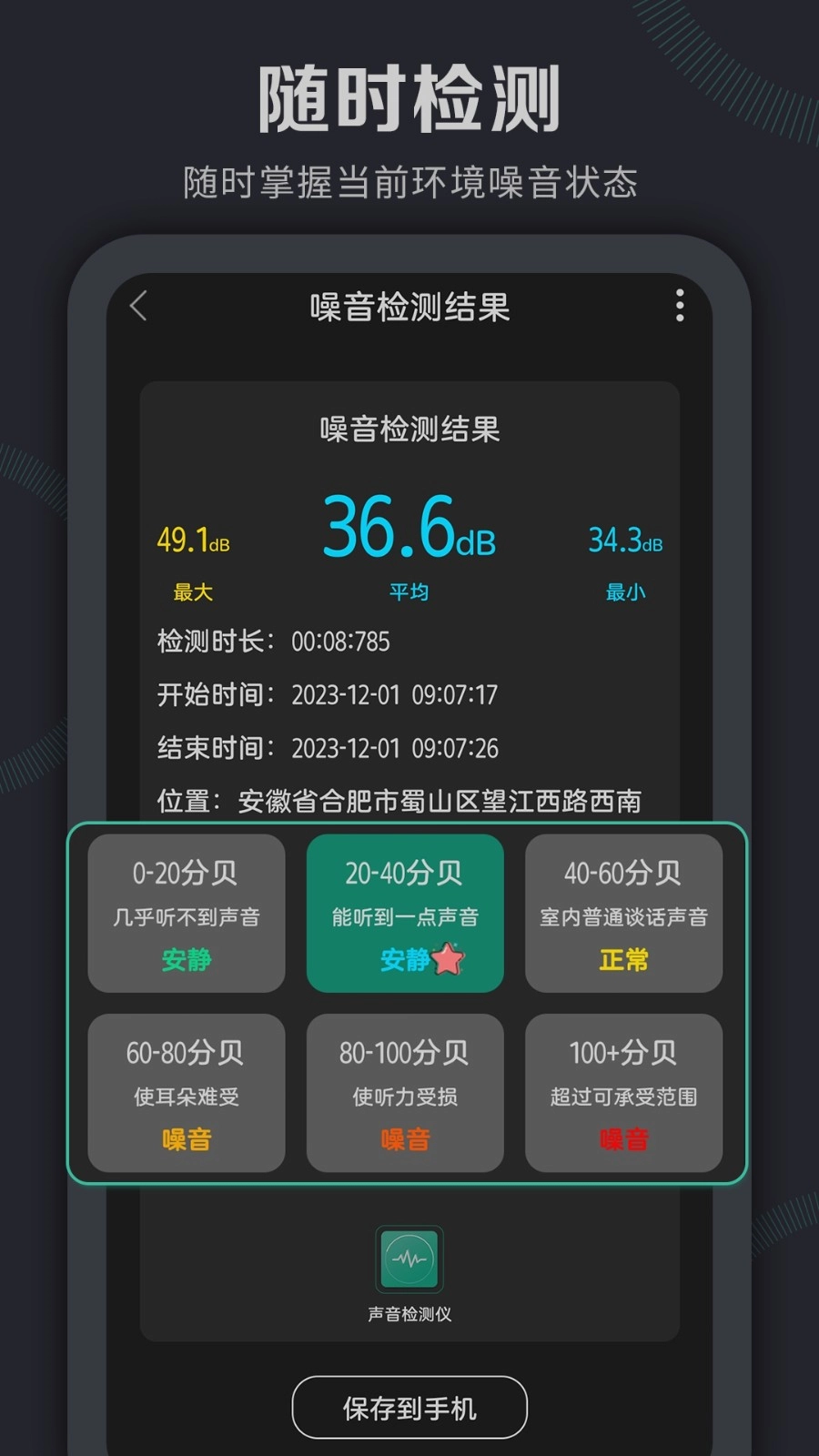The image size is (819, 1456).
Task: Select the 0-20分贝 quiet level card
Action: pos(186,913)
